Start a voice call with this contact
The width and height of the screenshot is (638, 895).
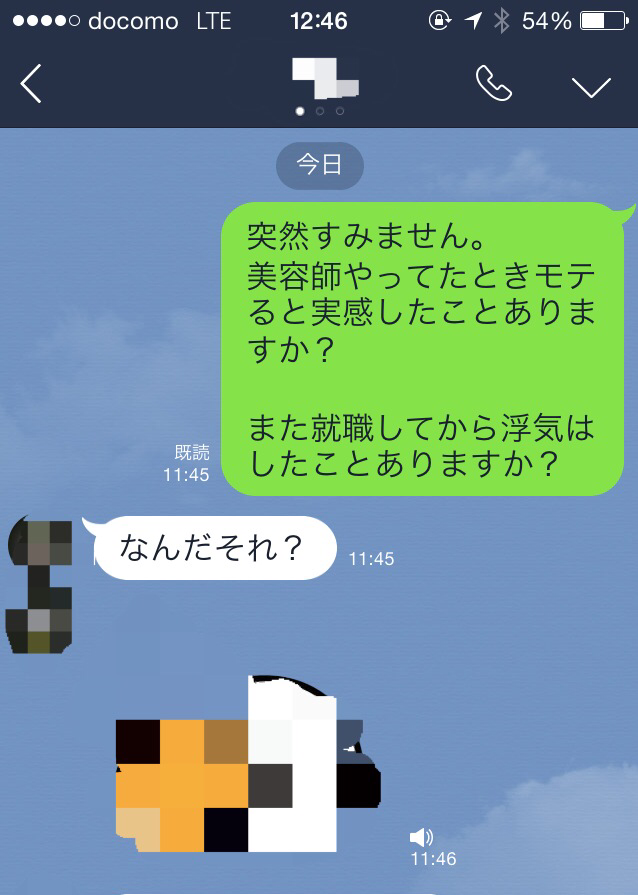coord(493,85)
